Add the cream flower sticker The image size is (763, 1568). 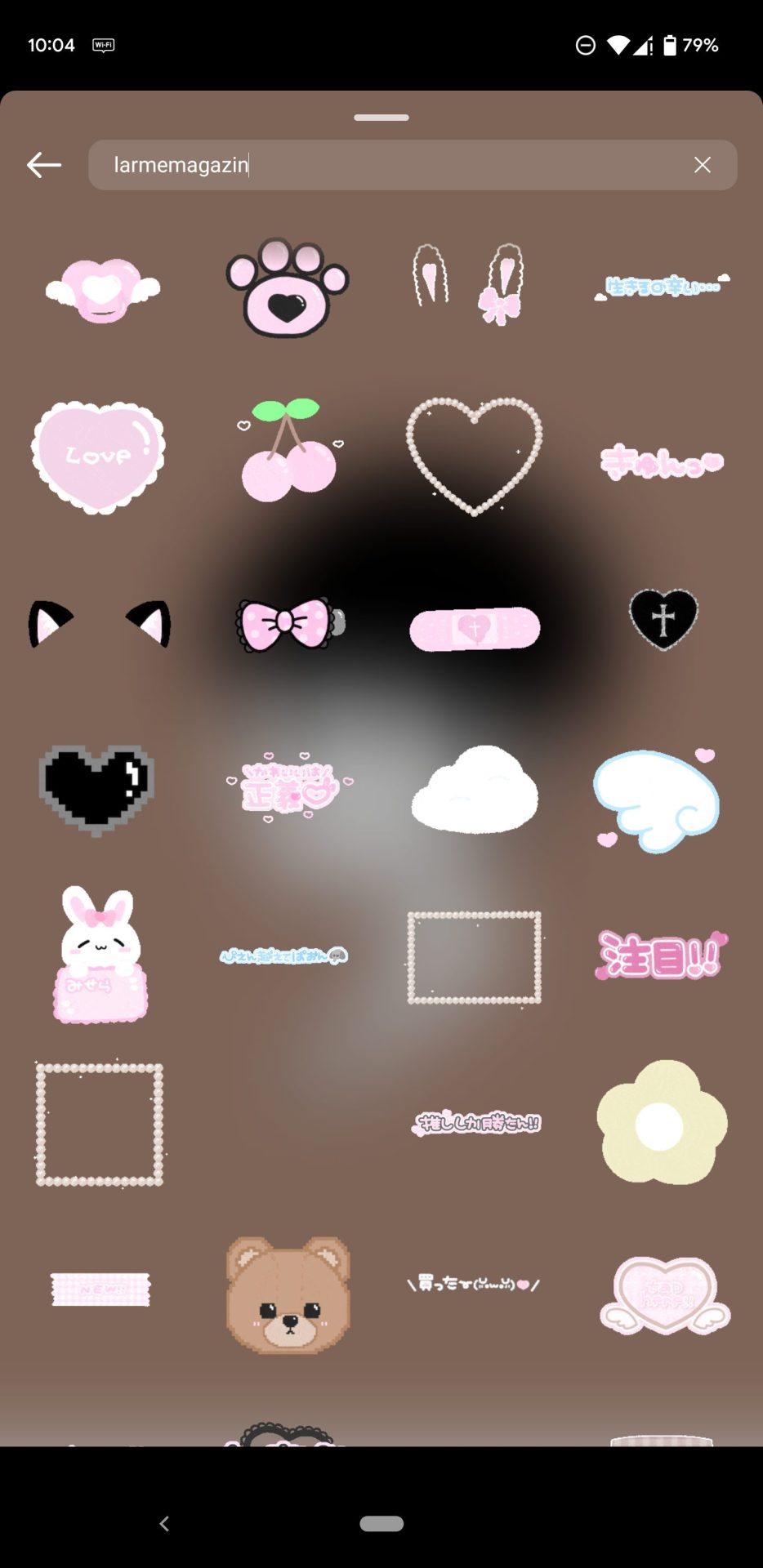coord(662,1123)
